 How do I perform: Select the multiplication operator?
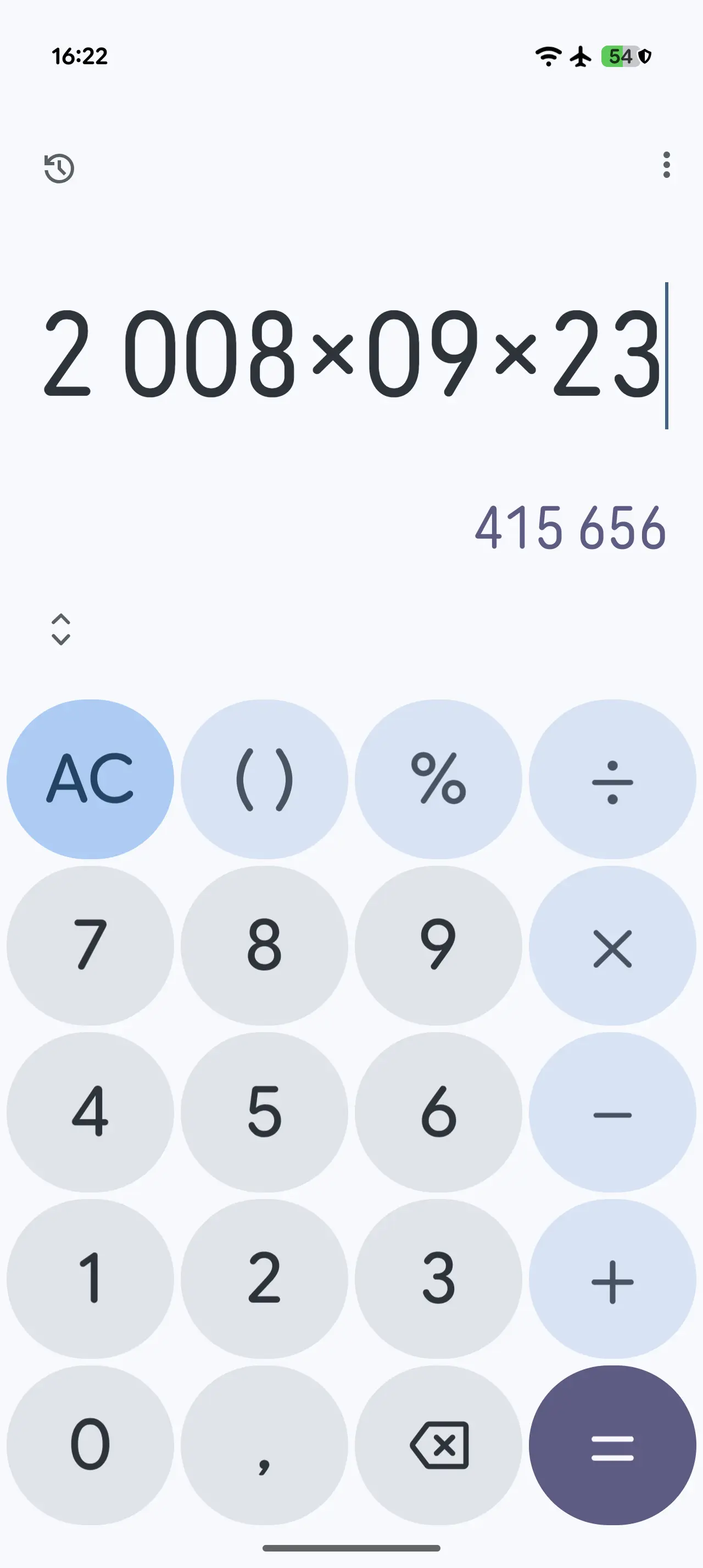point(612,947)
